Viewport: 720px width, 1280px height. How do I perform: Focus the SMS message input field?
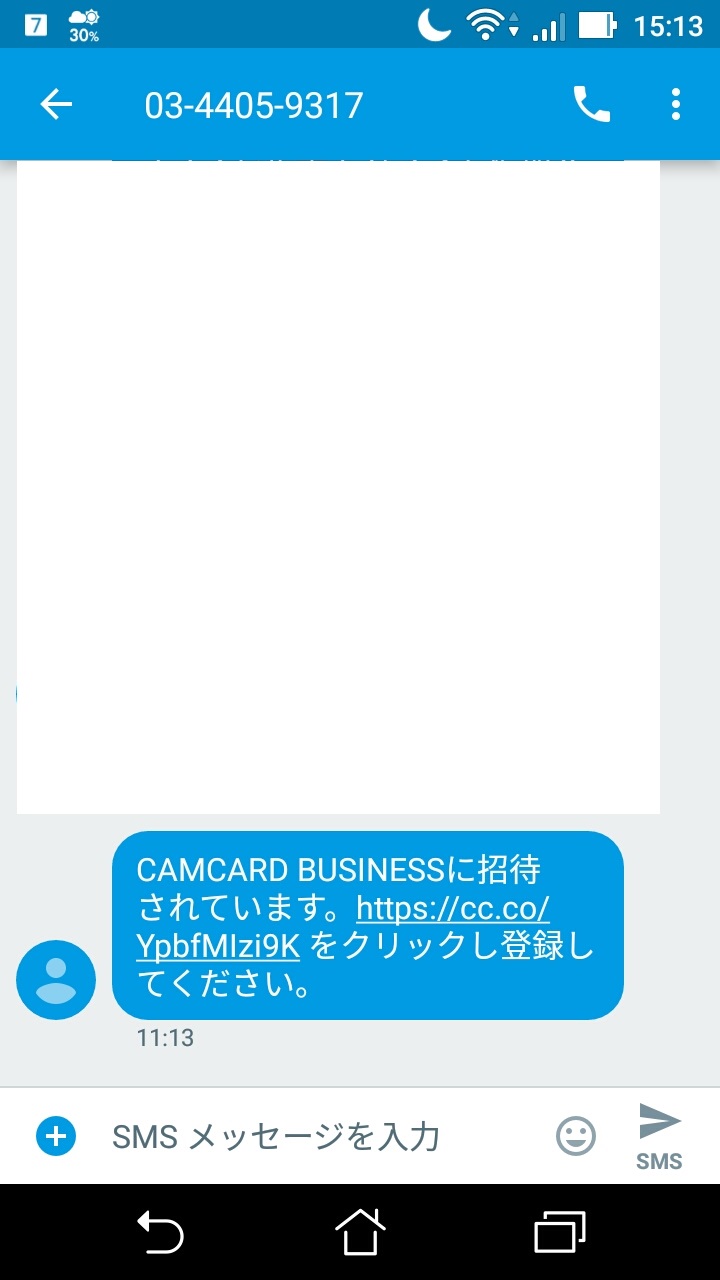coord(320,1136)
